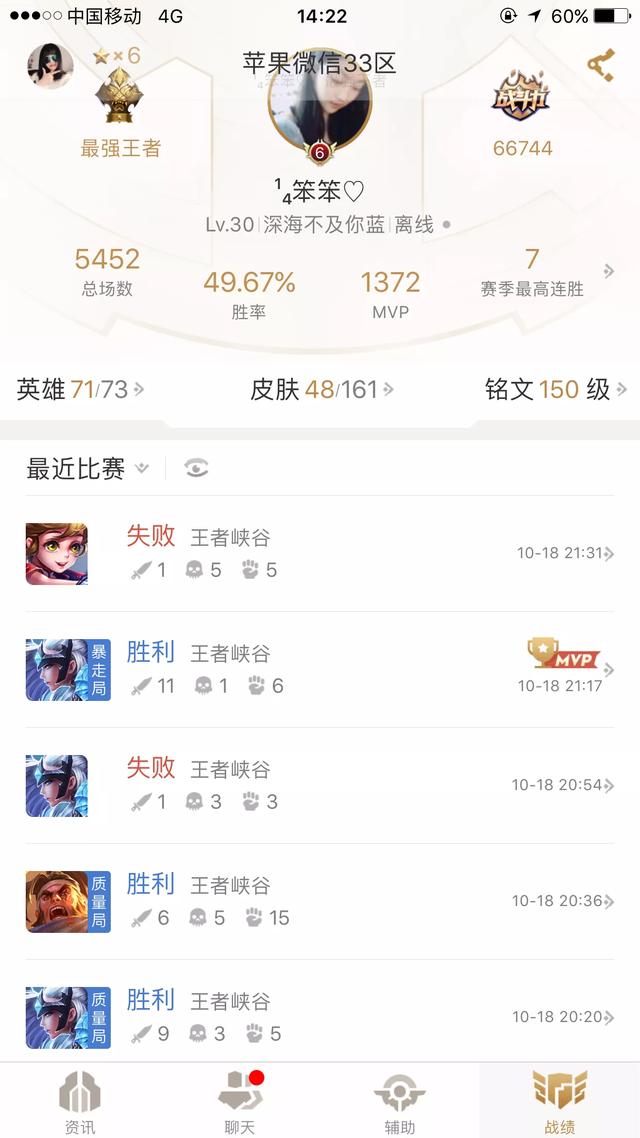
Task: Switch to the 战绩 tab
Action: pos(560,1100)
